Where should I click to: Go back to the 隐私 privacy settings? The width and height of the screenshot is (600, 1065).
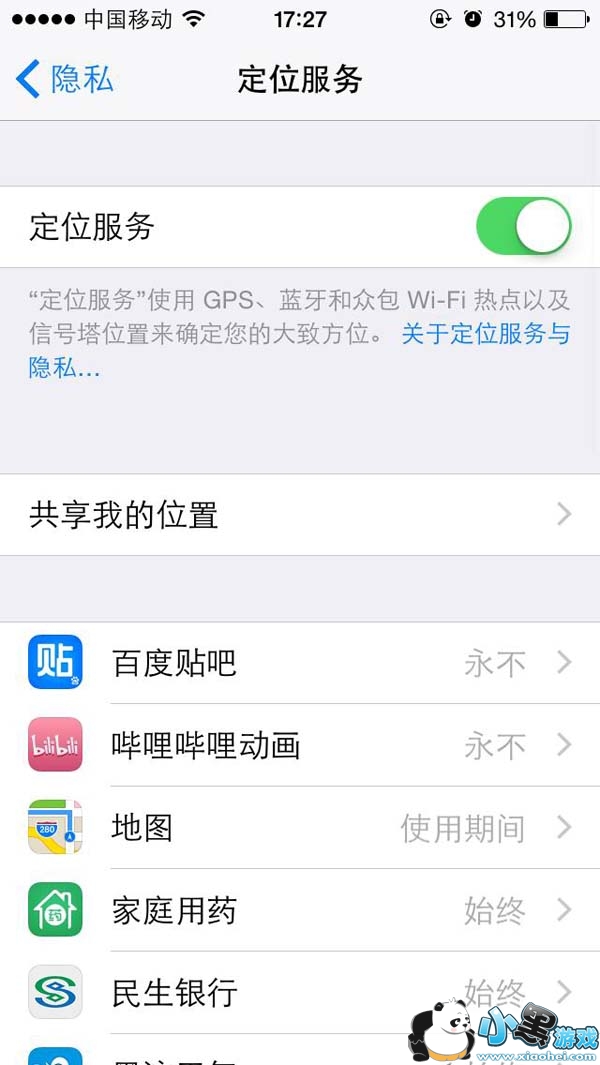point(65,79)
